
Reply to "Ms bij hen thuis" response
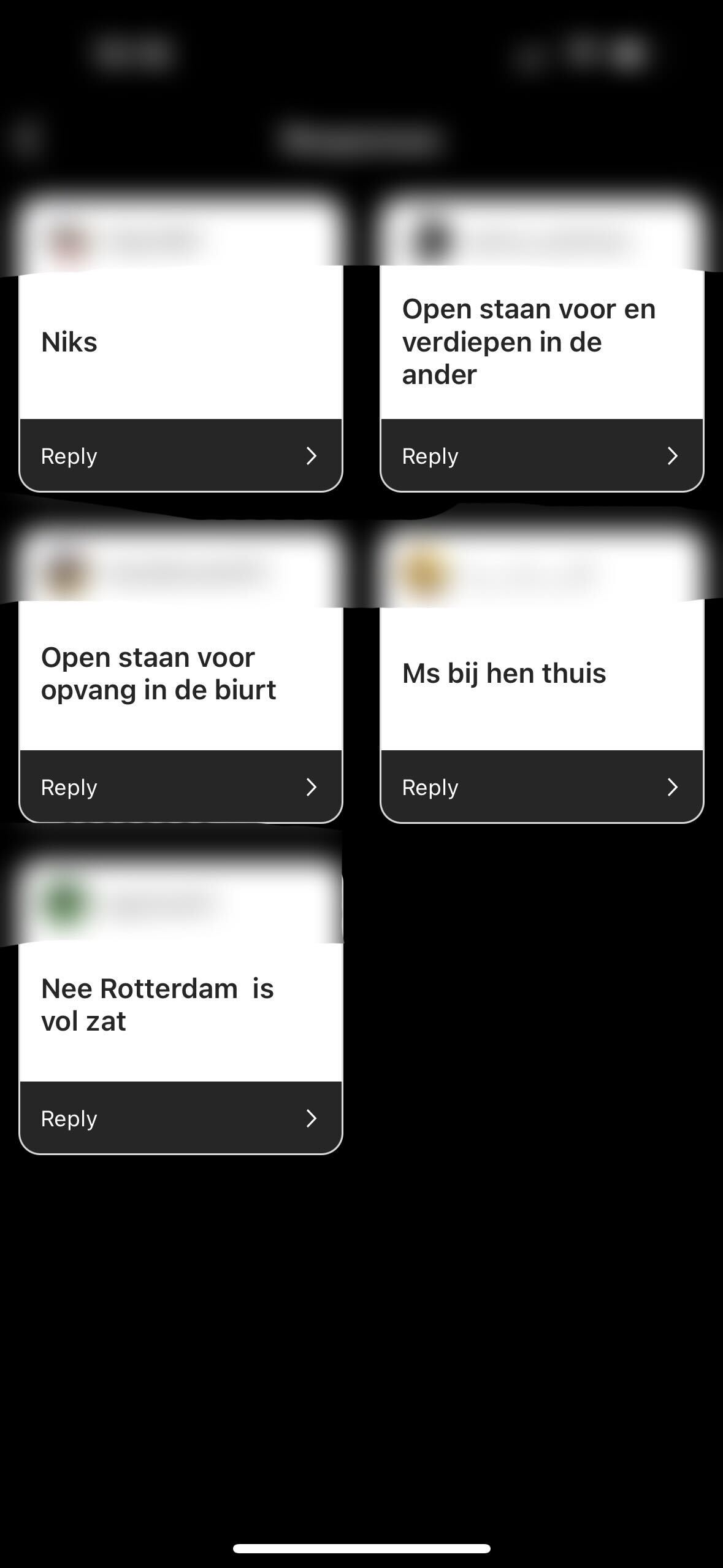(x=541, y=787)
